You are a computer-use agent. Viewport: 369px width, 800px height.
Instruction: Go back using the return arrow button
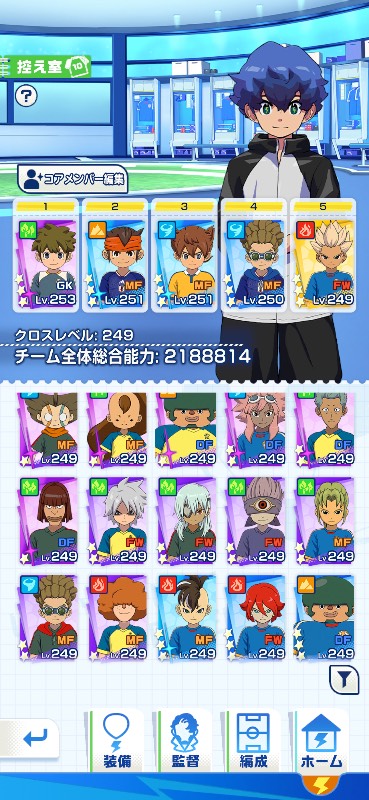point(31,738)
